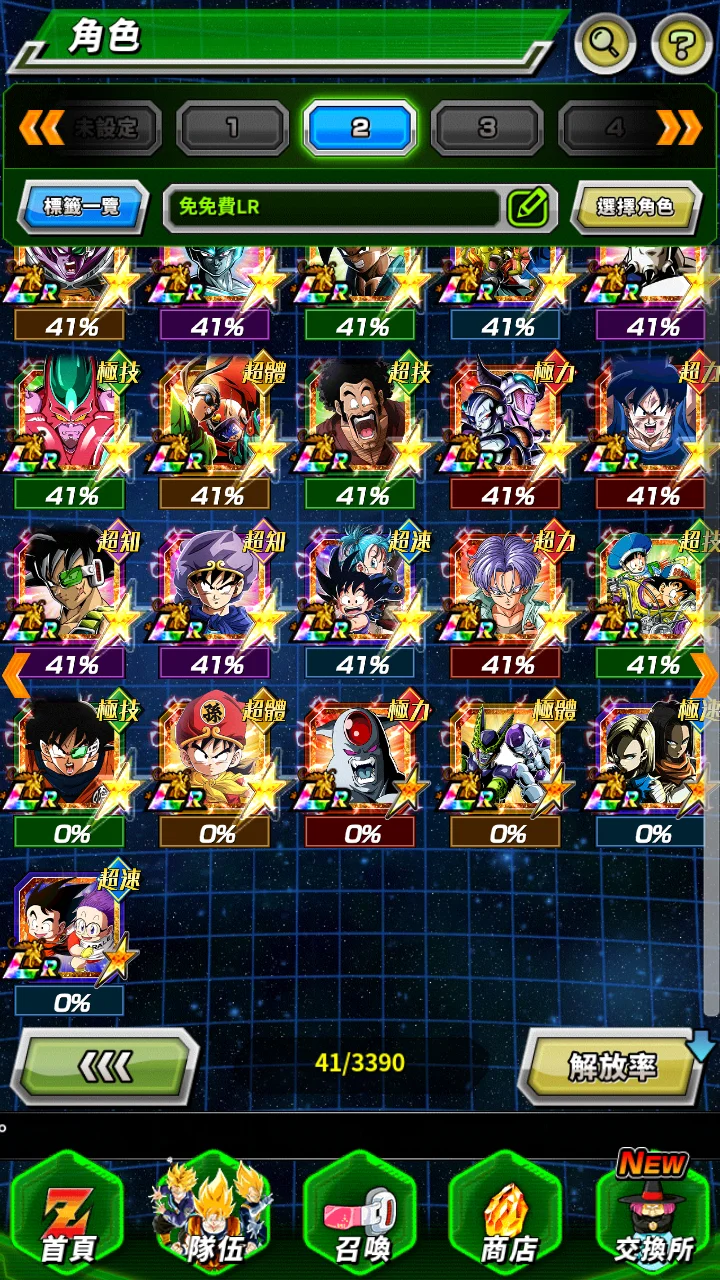Viewport: 720px width, 1280px height.
Task: Go back with the triple arrow button
Action: point(105,1067)
